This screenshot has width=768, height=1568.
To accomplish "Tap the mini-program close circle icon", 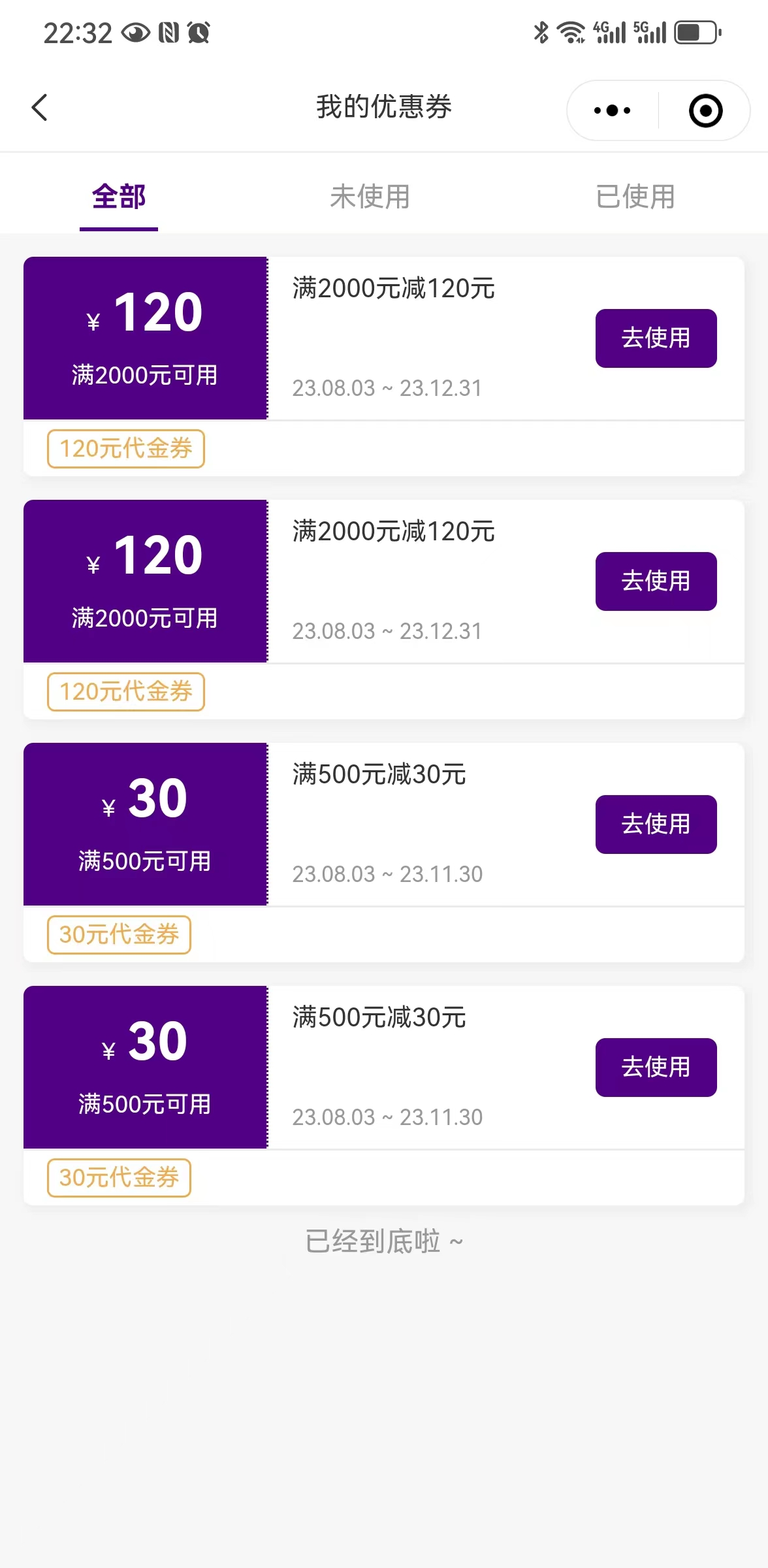I will 705,110.
